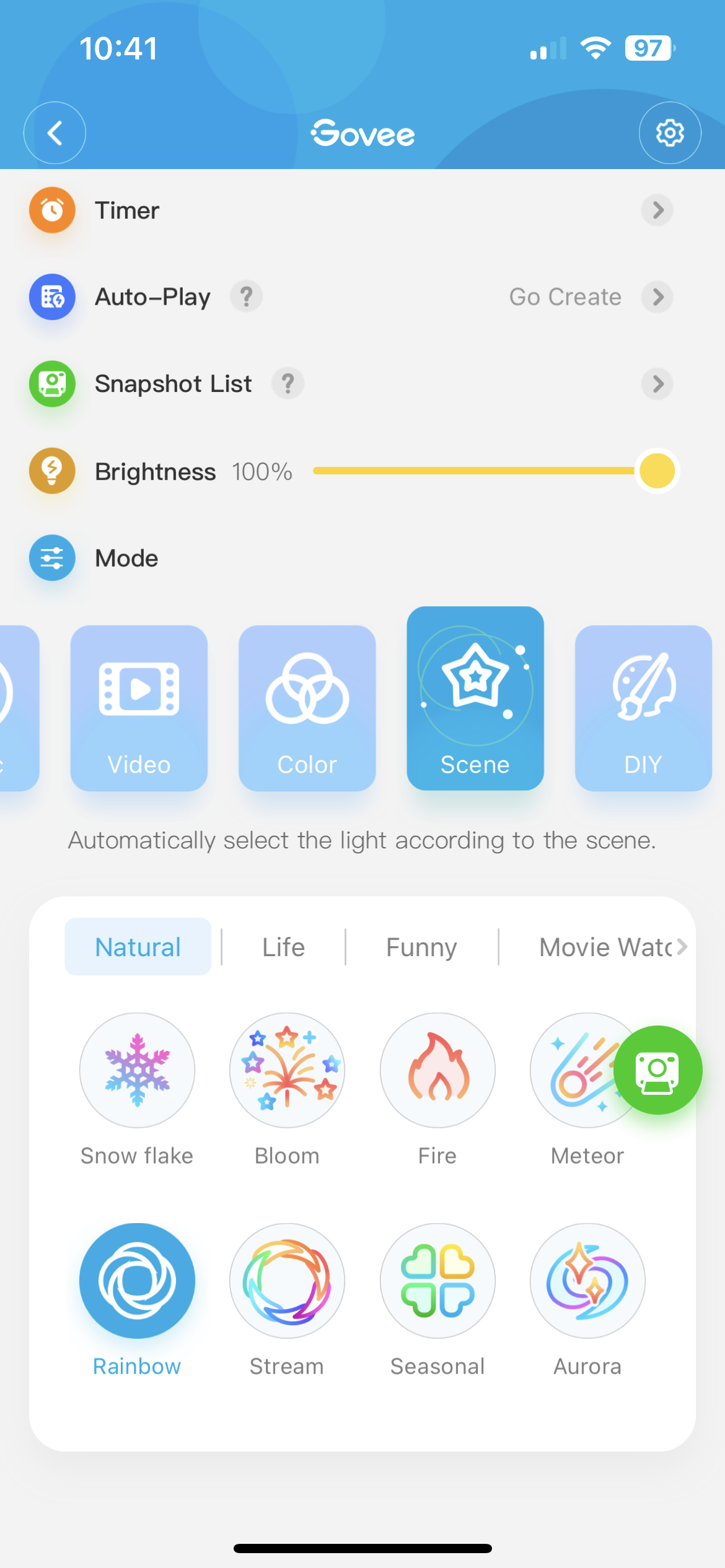Image resolution: width=725 pixels, height=1568 pixels.
Task: Tap the green camera snapshot button
Action: (659, 1071)
